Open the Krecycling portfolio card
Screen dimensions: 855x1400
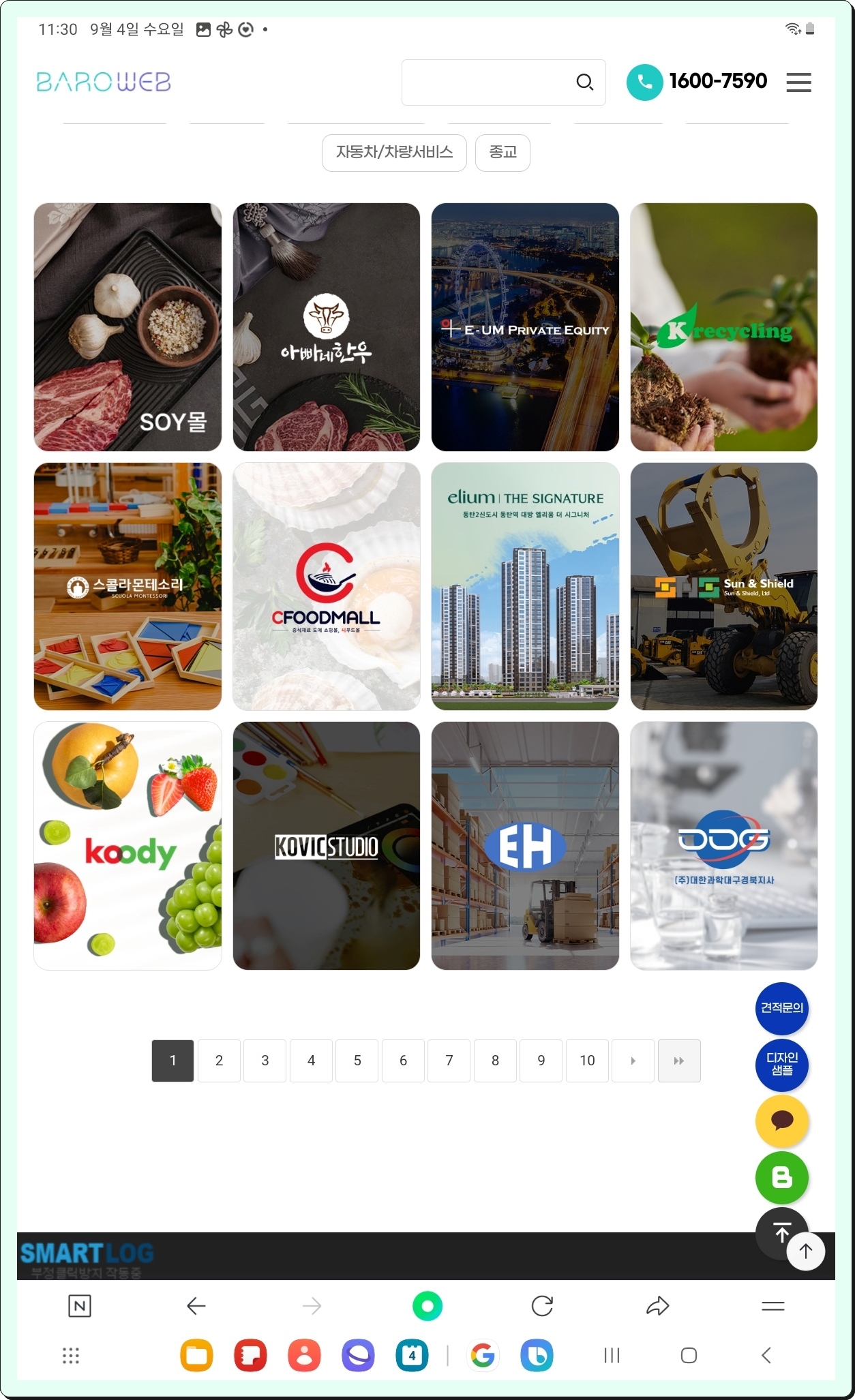click(x=724, y=327)
